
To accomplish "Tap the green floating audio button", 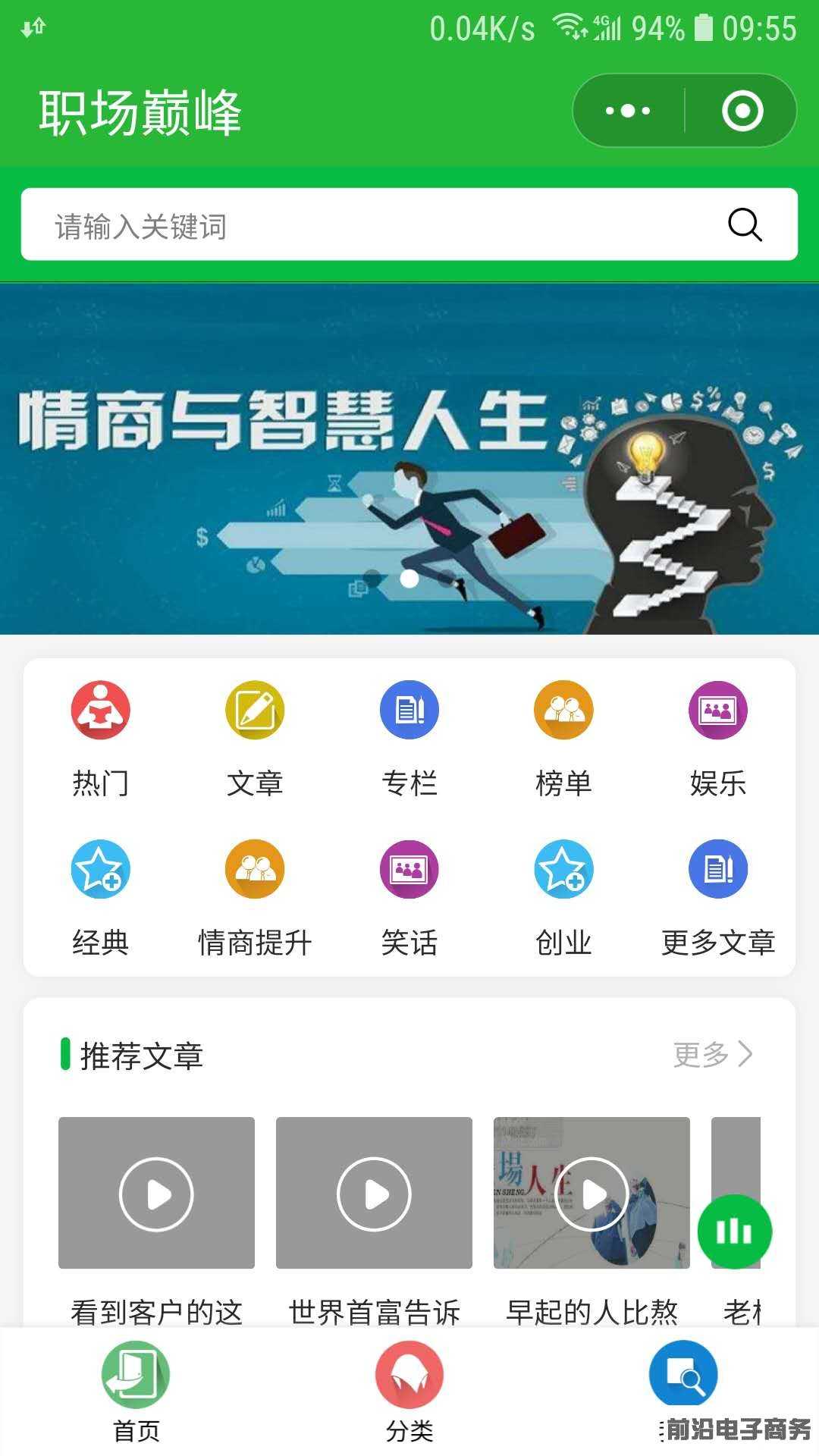I will (x=734, y=1232).
